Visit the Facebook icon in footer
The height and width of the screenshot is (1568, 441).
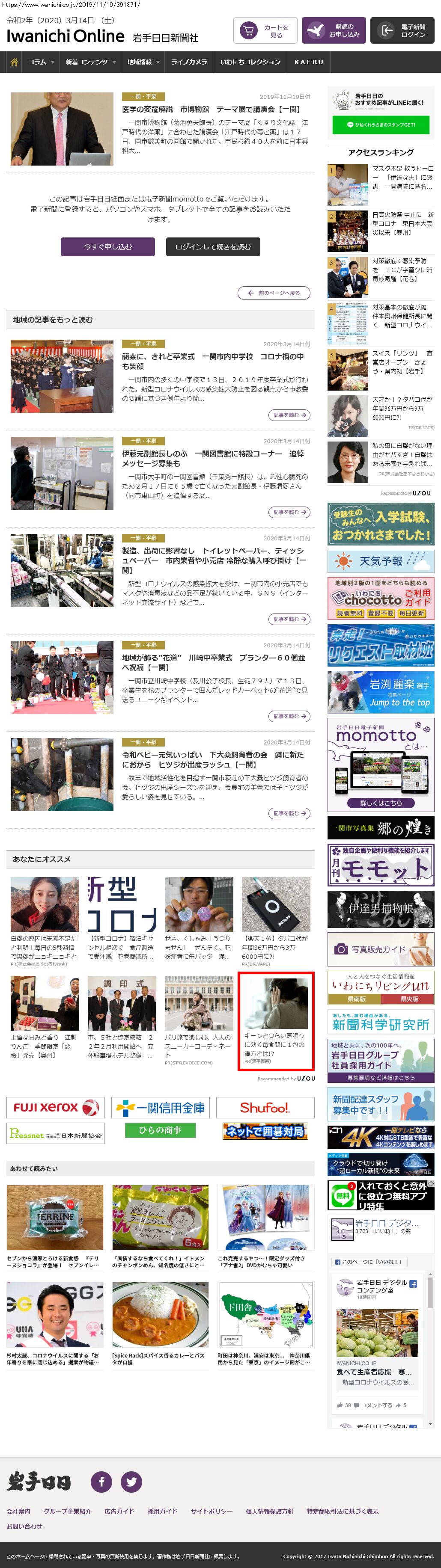[x=101, y=1481]
